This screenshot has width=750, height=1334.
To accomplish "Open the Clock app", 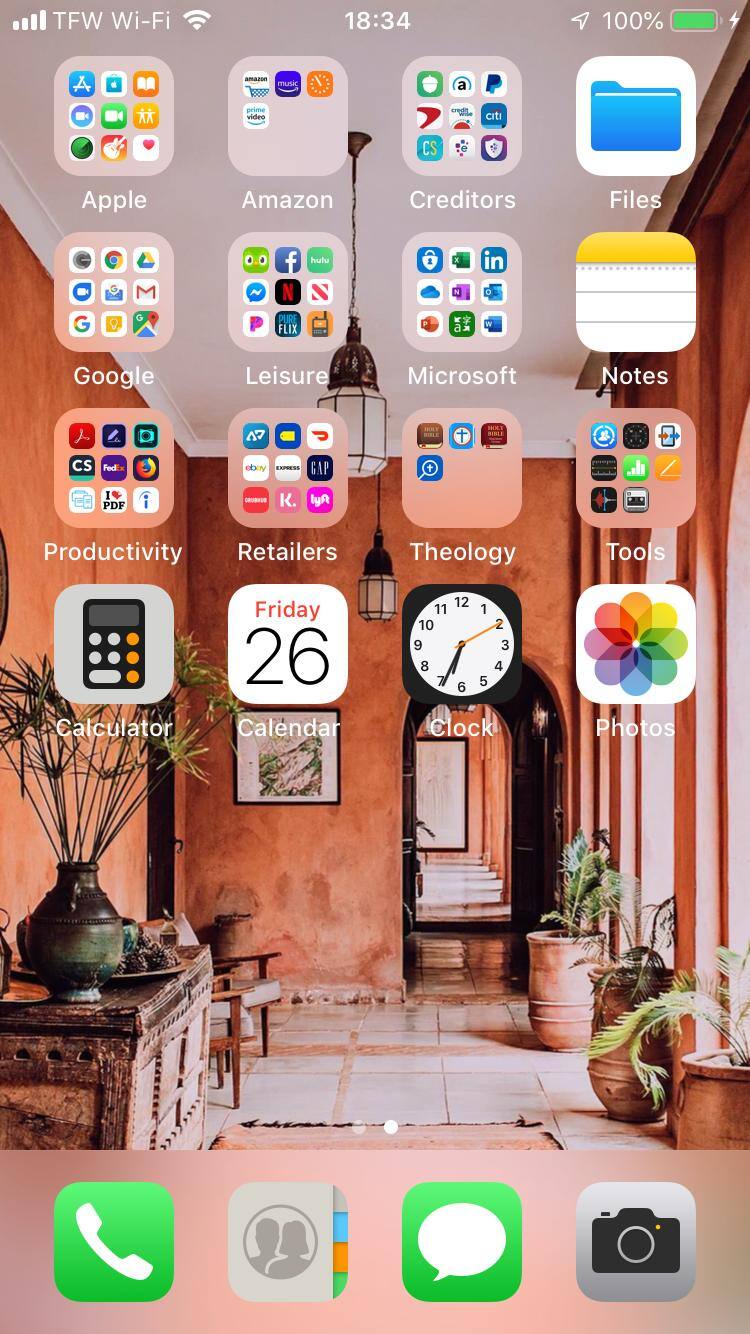I will [x=462, y=644].
